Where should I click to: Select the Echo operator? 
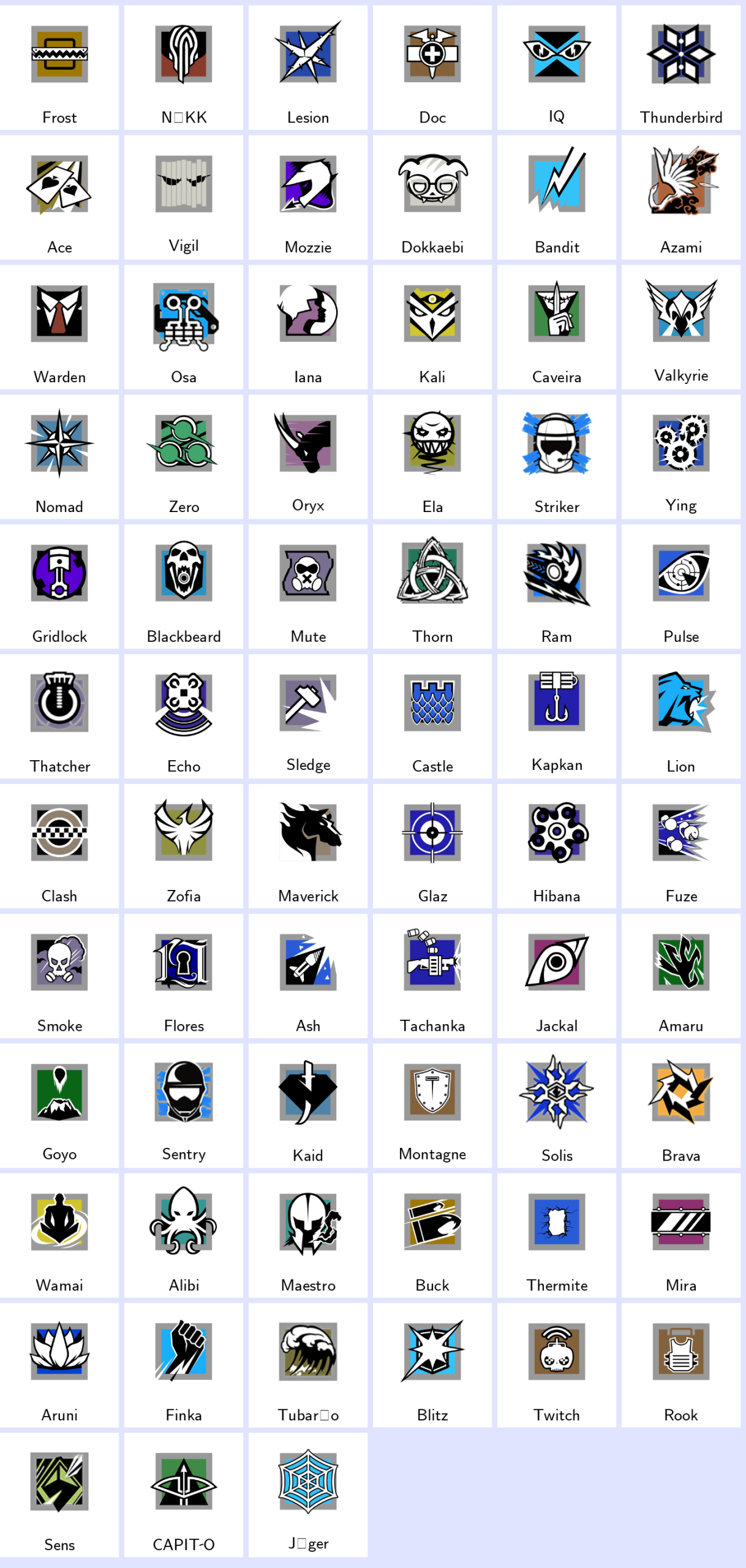click(184, 717)
